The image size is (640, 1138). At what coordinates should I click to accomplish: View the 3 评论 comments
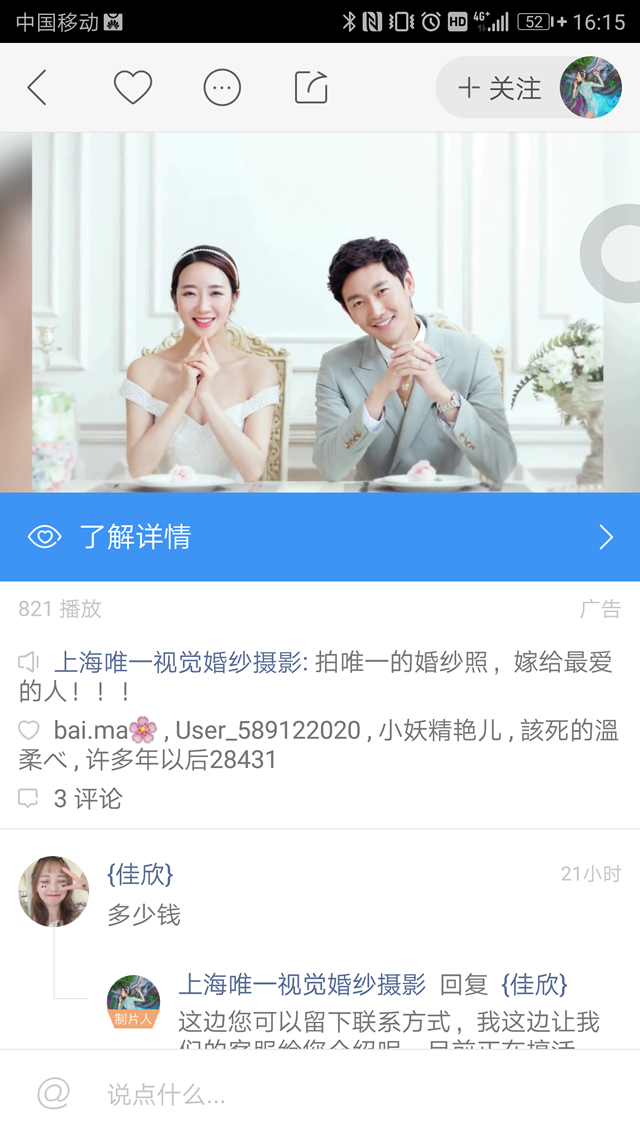pyautogui.click(x=87, y=798)
